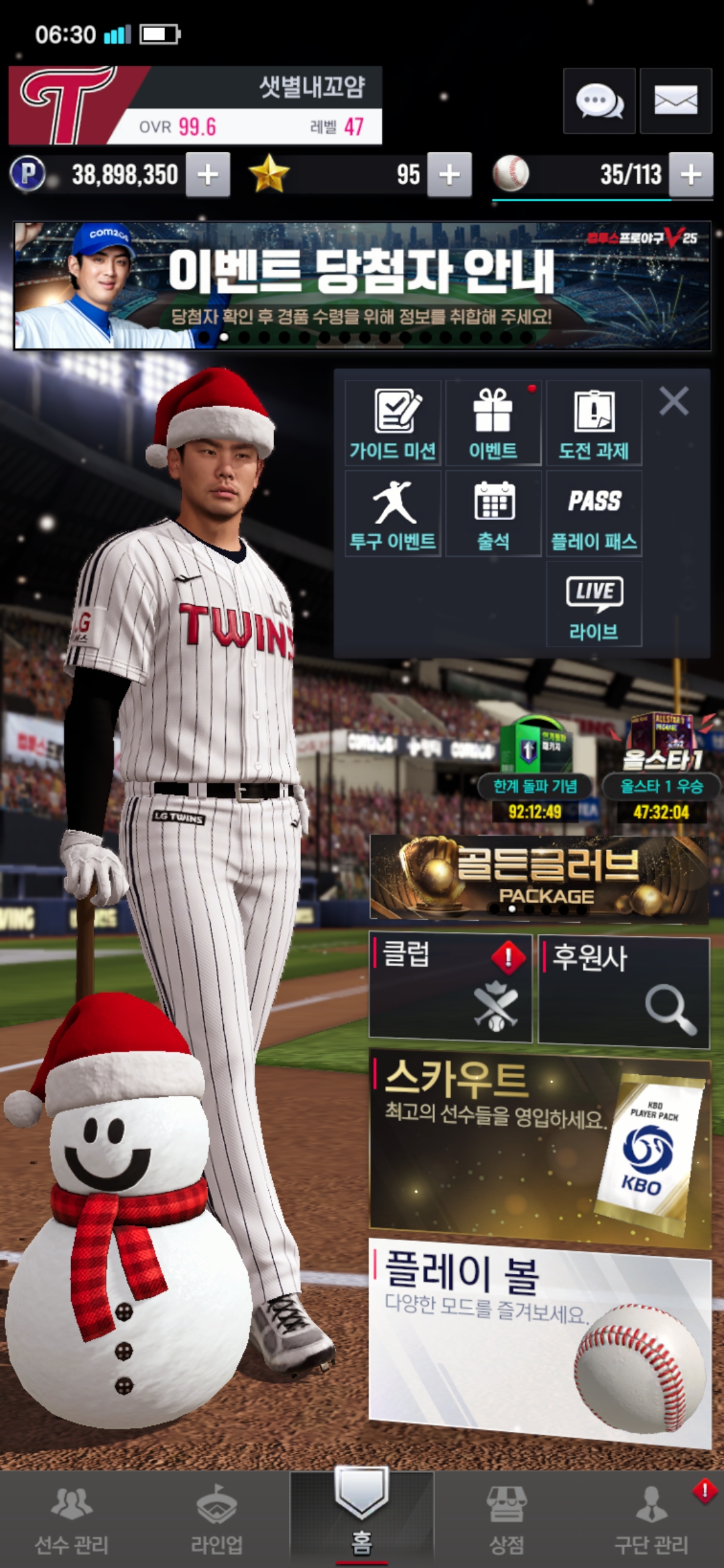Open the 클럽 card

pos(450,989)
